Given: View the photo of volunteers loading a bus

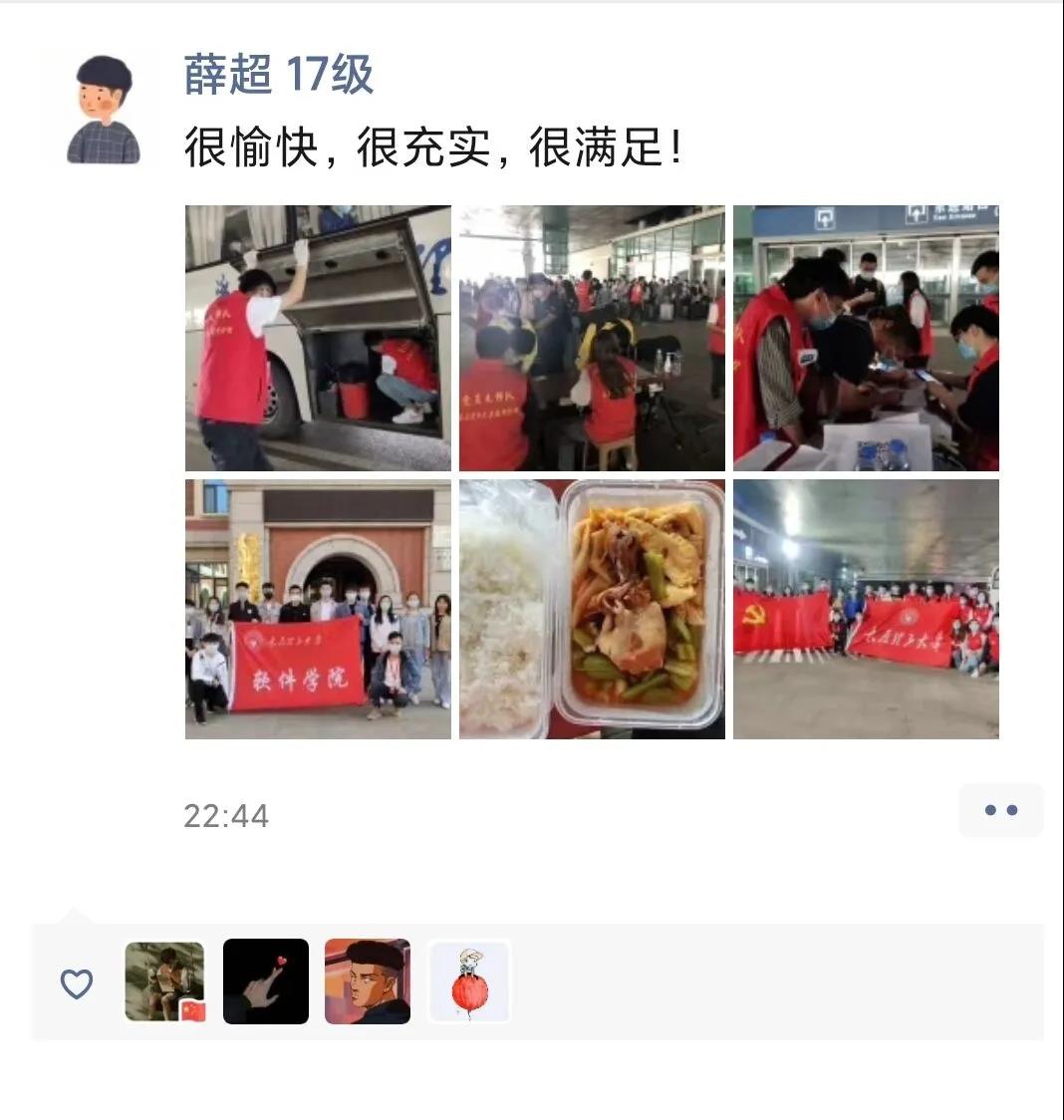Looking at the screenshot, I should tap(318, 338).
